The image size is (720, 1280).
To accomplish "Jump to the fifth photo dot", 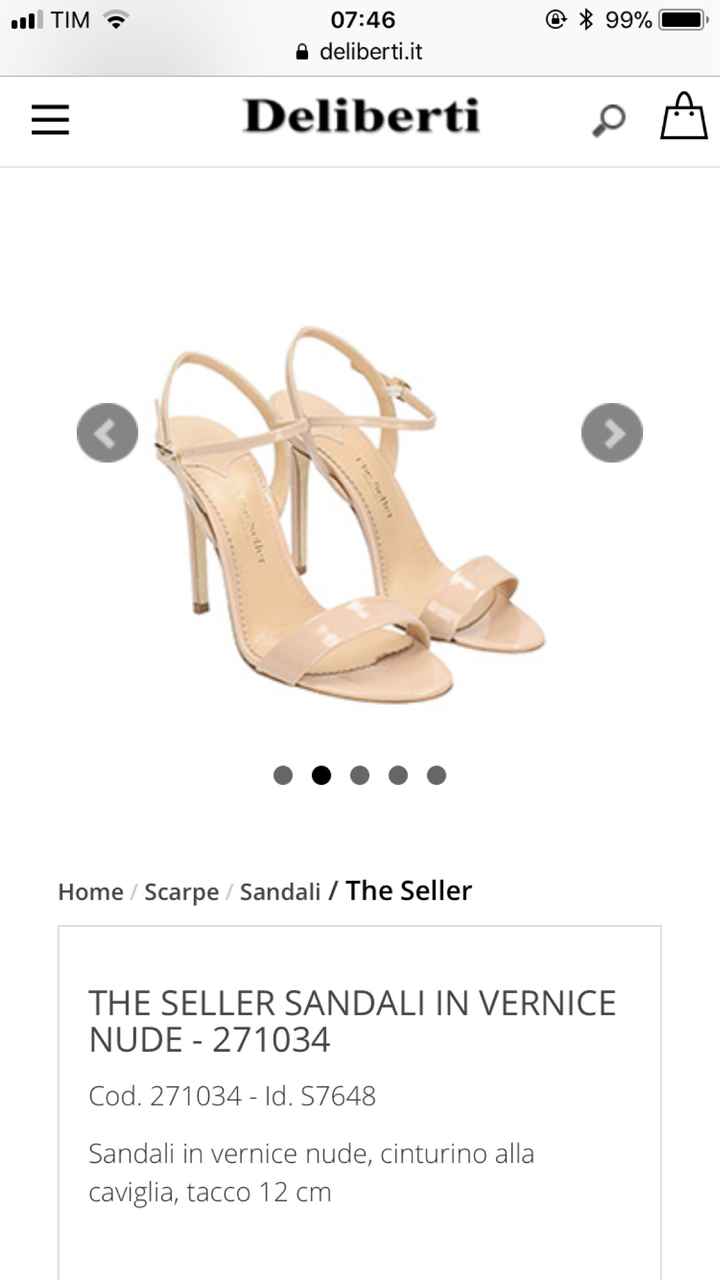I will pos(436,775).
